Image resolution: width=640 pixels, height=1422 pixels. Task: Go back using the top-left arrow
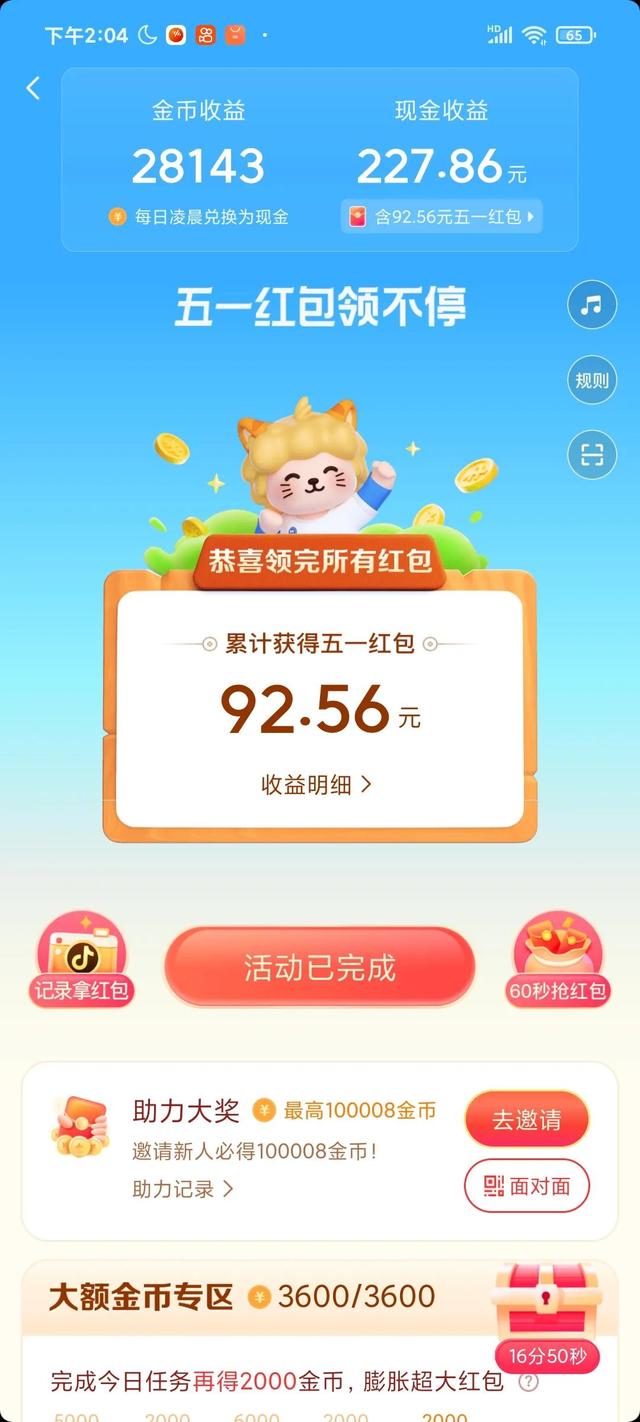pyautogui.click(x=33, y=88)
